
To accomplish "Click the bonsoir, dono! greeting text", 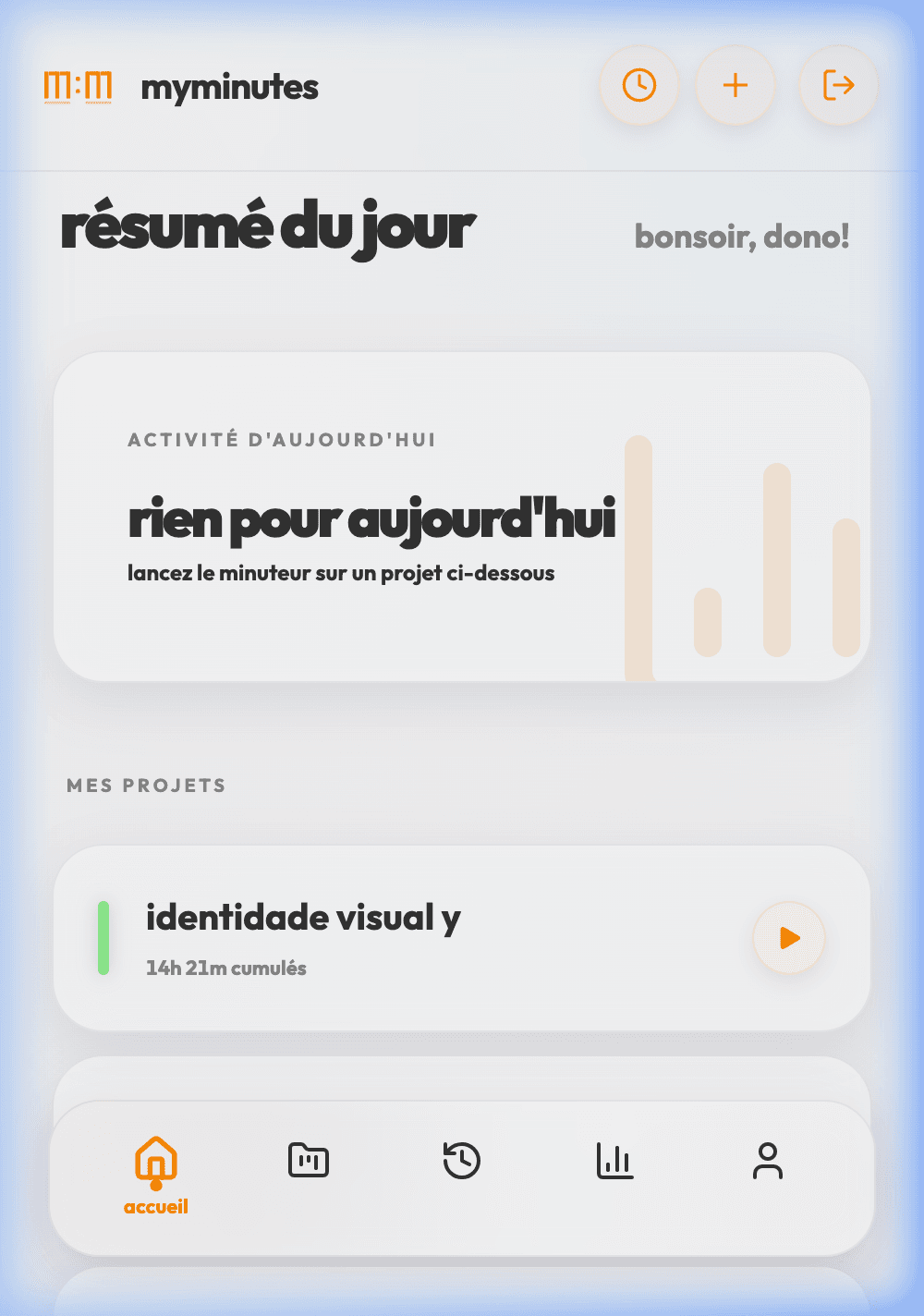I will coord(741,237).
